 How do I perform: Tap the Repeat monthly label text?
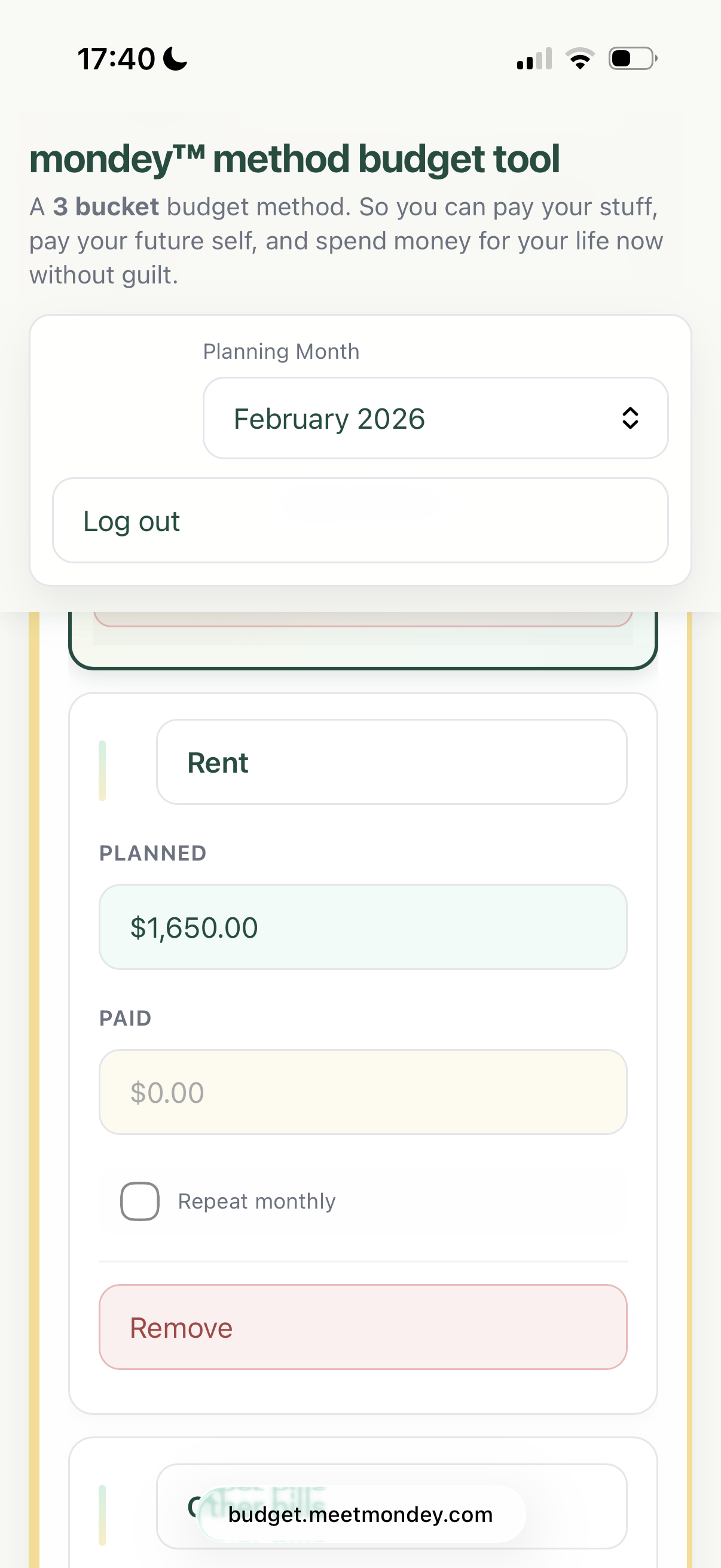(256, 1200)
